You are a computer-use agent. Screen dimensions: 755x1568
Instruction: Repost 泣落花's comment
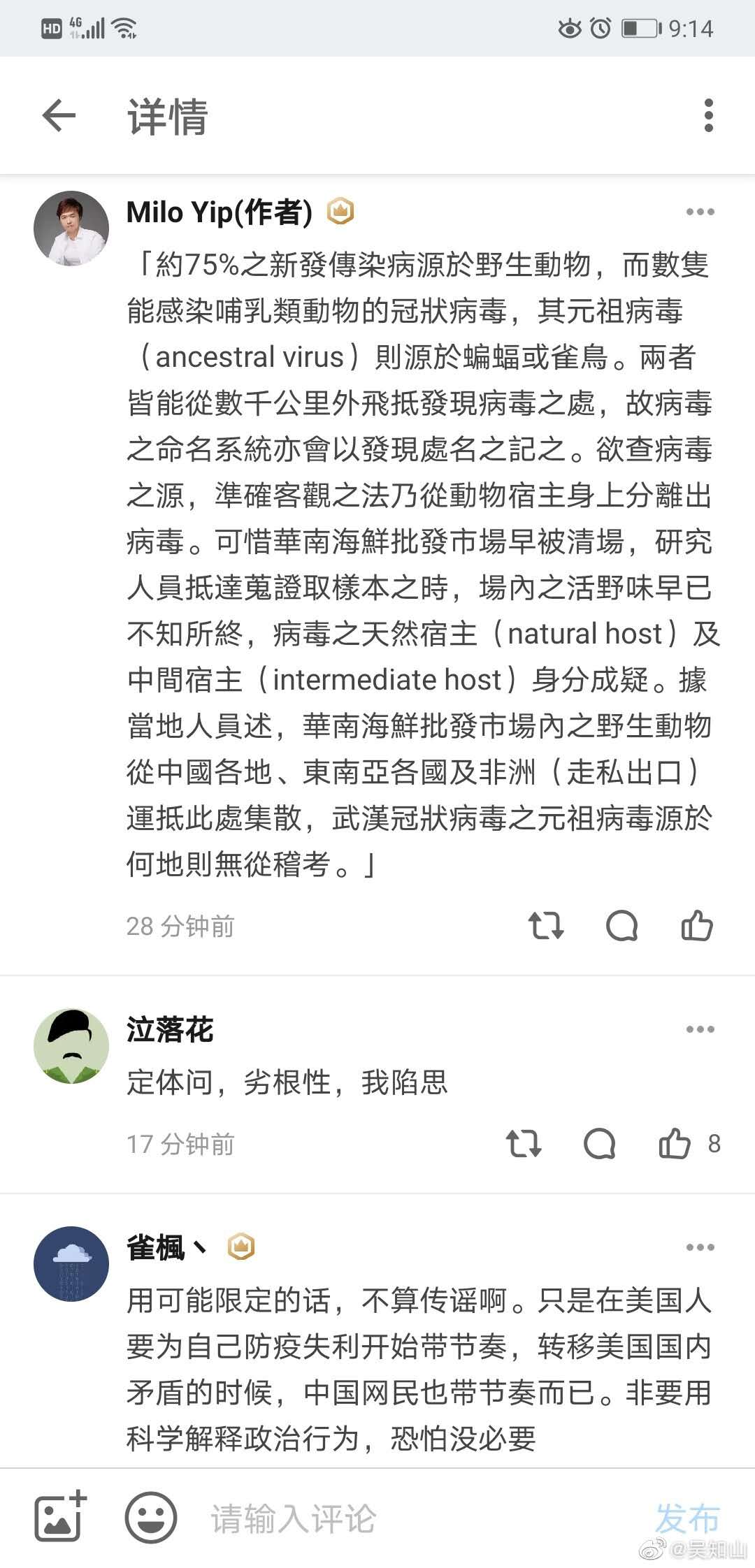pyautogui.click(x=524, y=1144)
